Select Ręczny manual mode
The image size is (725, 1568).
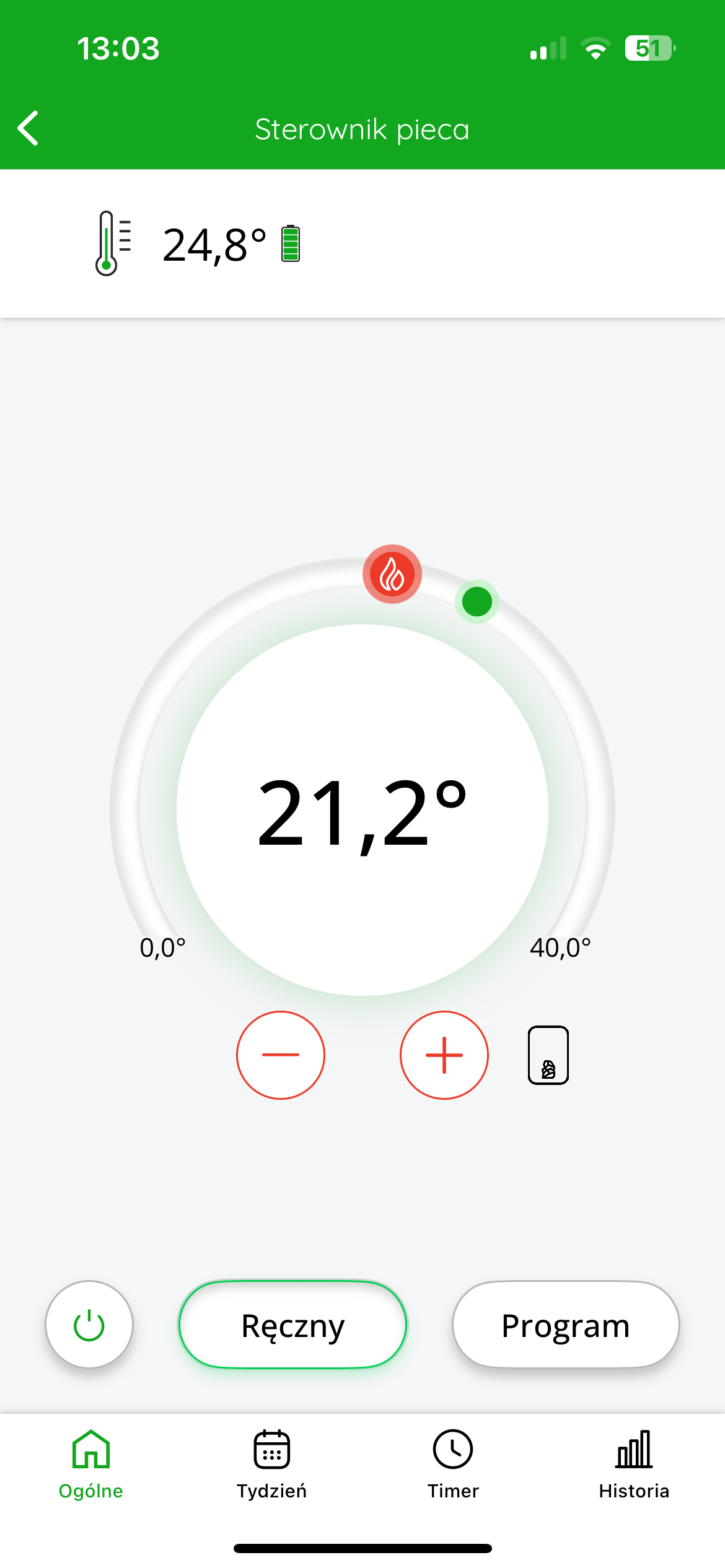pyautogui.click(x=293, y=1324)
